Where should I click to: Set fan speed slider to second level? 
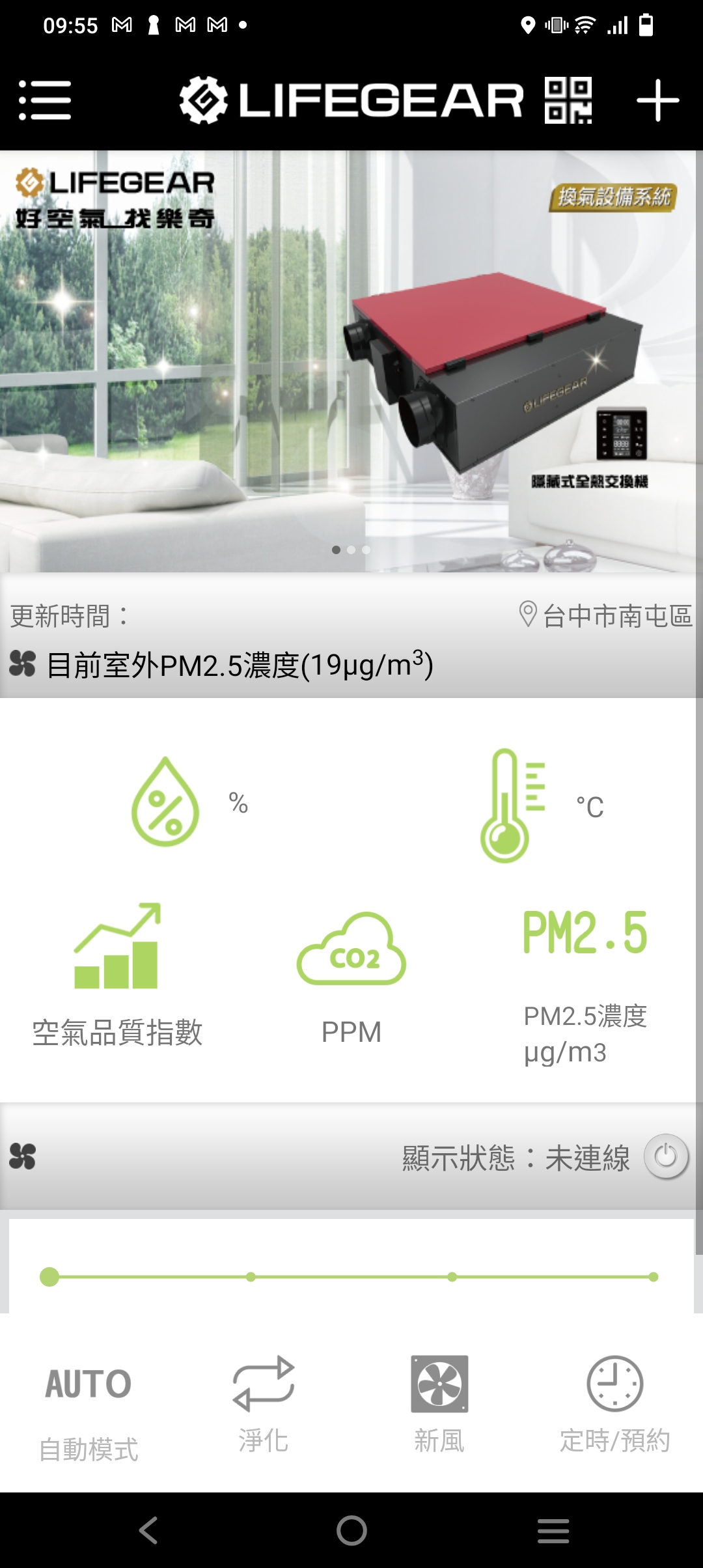click(251, 1277)
